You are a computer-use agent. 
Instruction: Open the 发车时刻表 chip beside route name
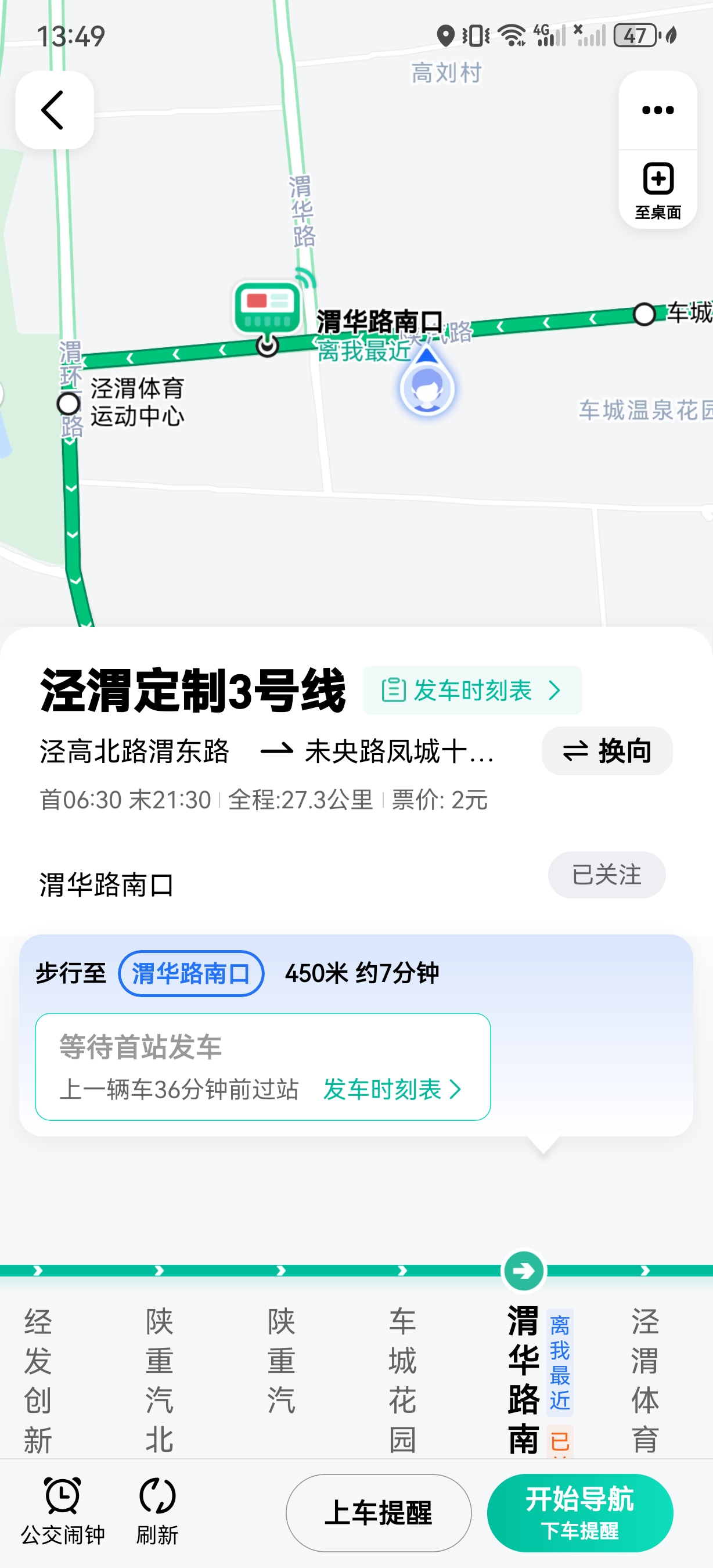[x=472, y=691]
